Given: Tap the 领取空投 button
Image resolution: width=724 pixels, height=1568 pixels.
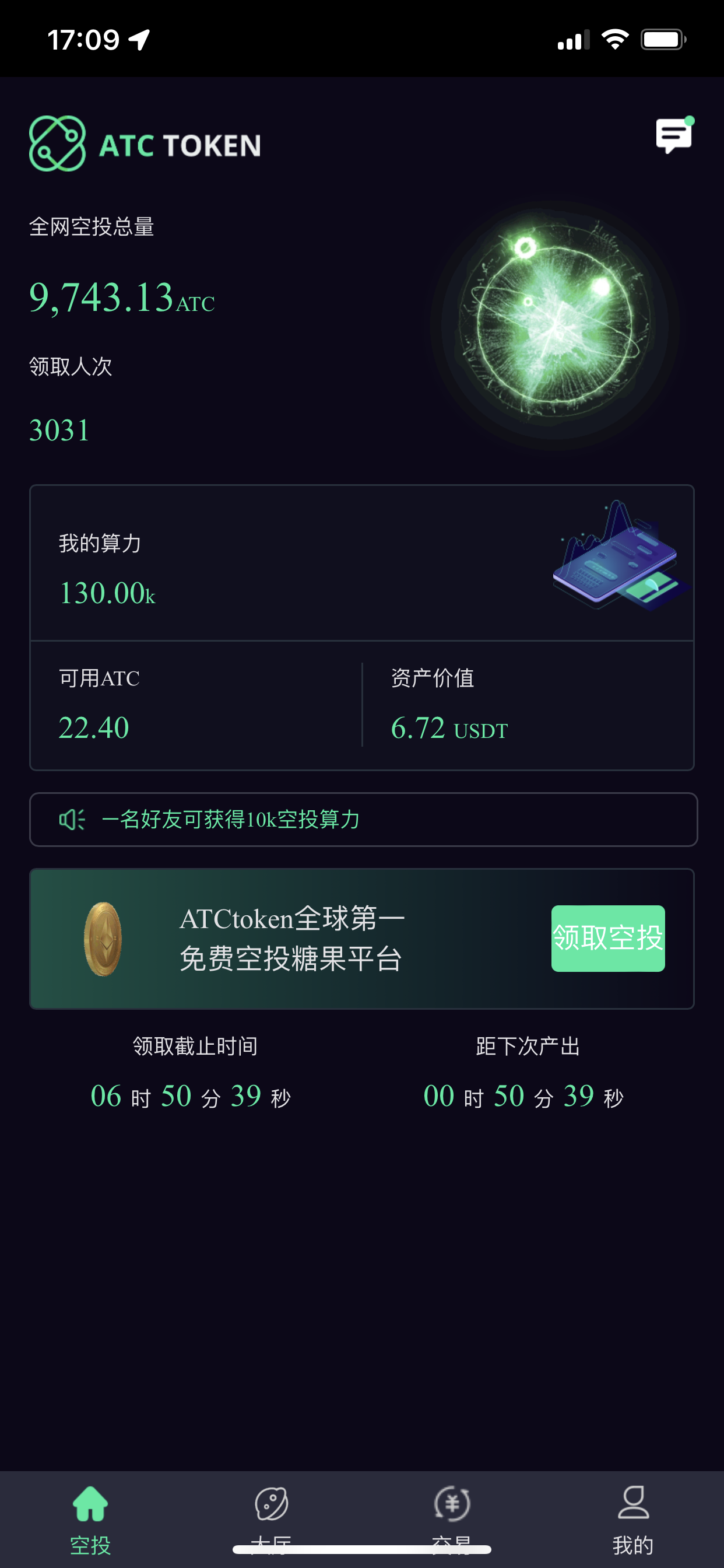Looking at the screenshot, I should click(x=607, y=937).
